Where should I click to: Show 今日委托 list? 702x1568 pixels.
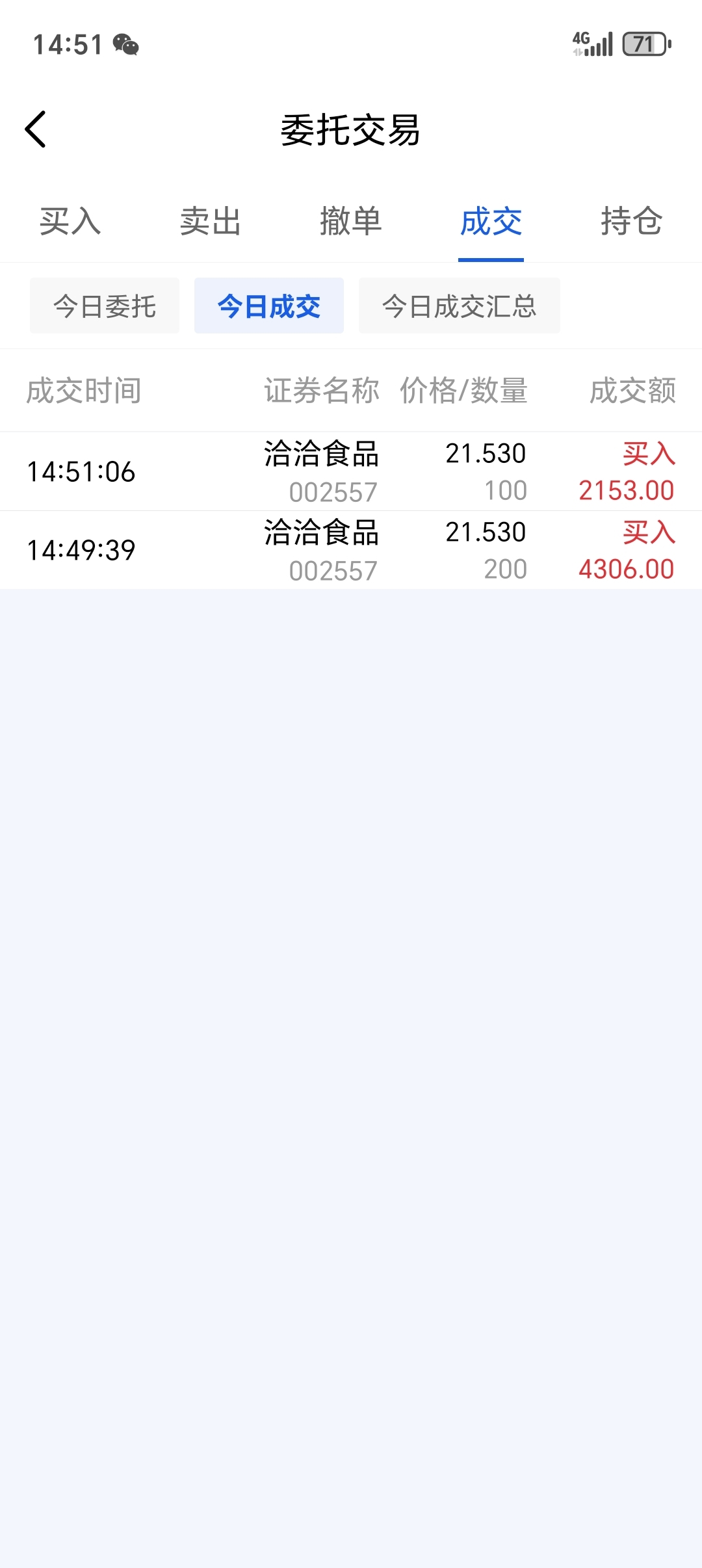click(x=105, y=306)
